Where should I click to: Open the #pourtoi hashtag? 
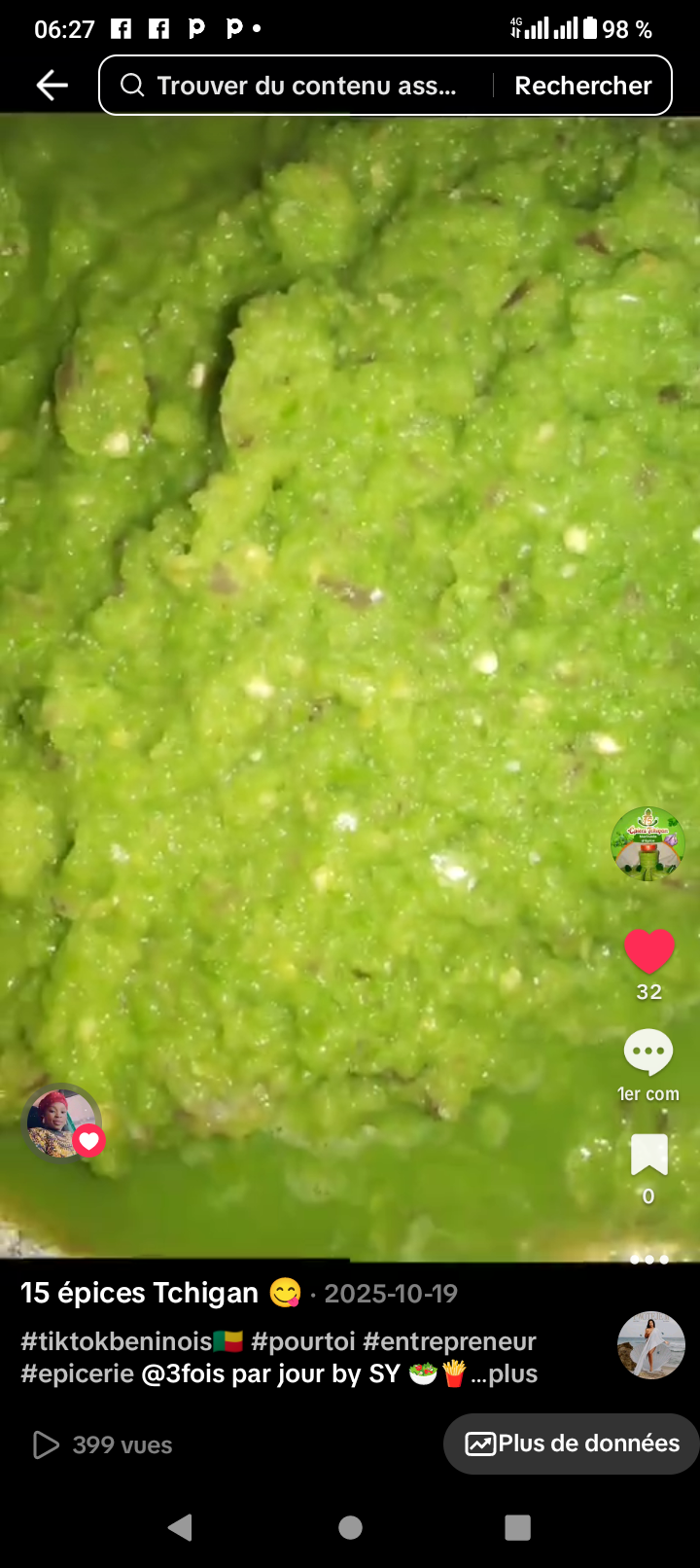(303, 1341)
